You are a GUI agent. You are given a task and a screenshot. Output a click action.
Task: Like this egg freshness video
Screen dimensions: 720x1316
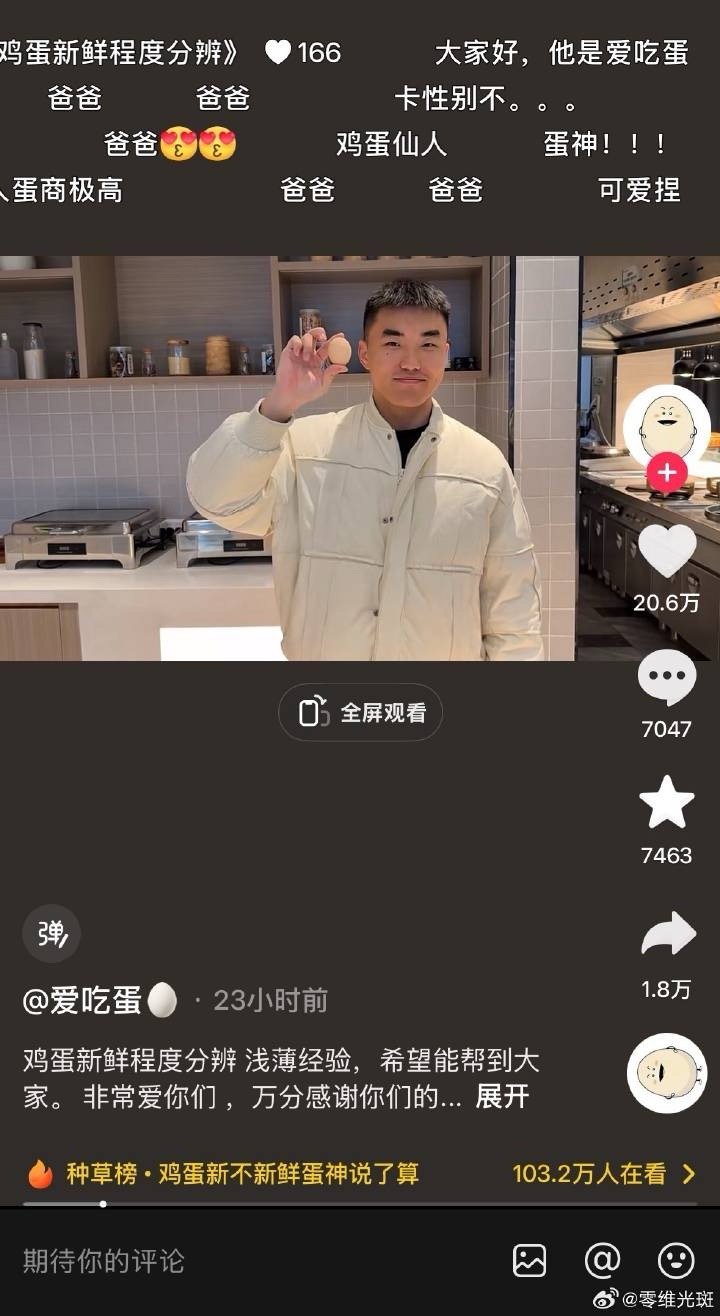[667, 552]
